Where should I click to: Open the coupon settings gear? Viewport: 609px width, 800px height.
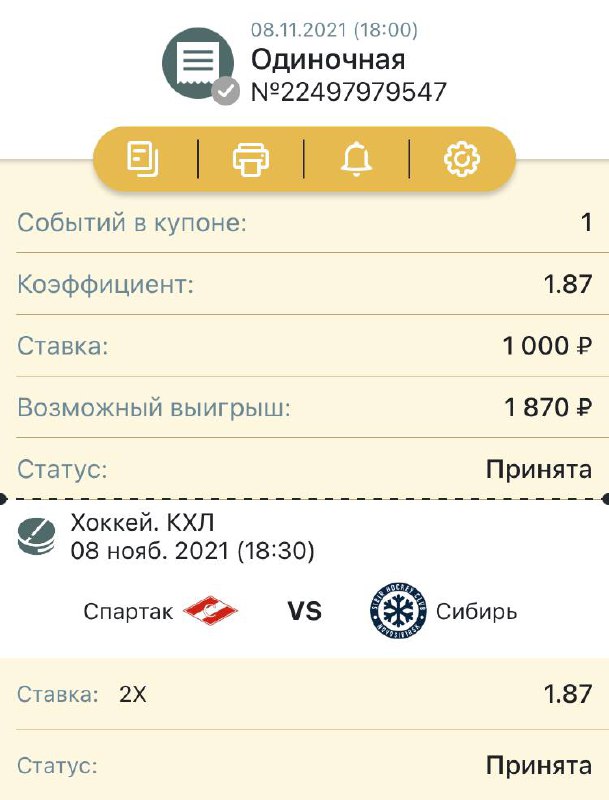(462, 158)
